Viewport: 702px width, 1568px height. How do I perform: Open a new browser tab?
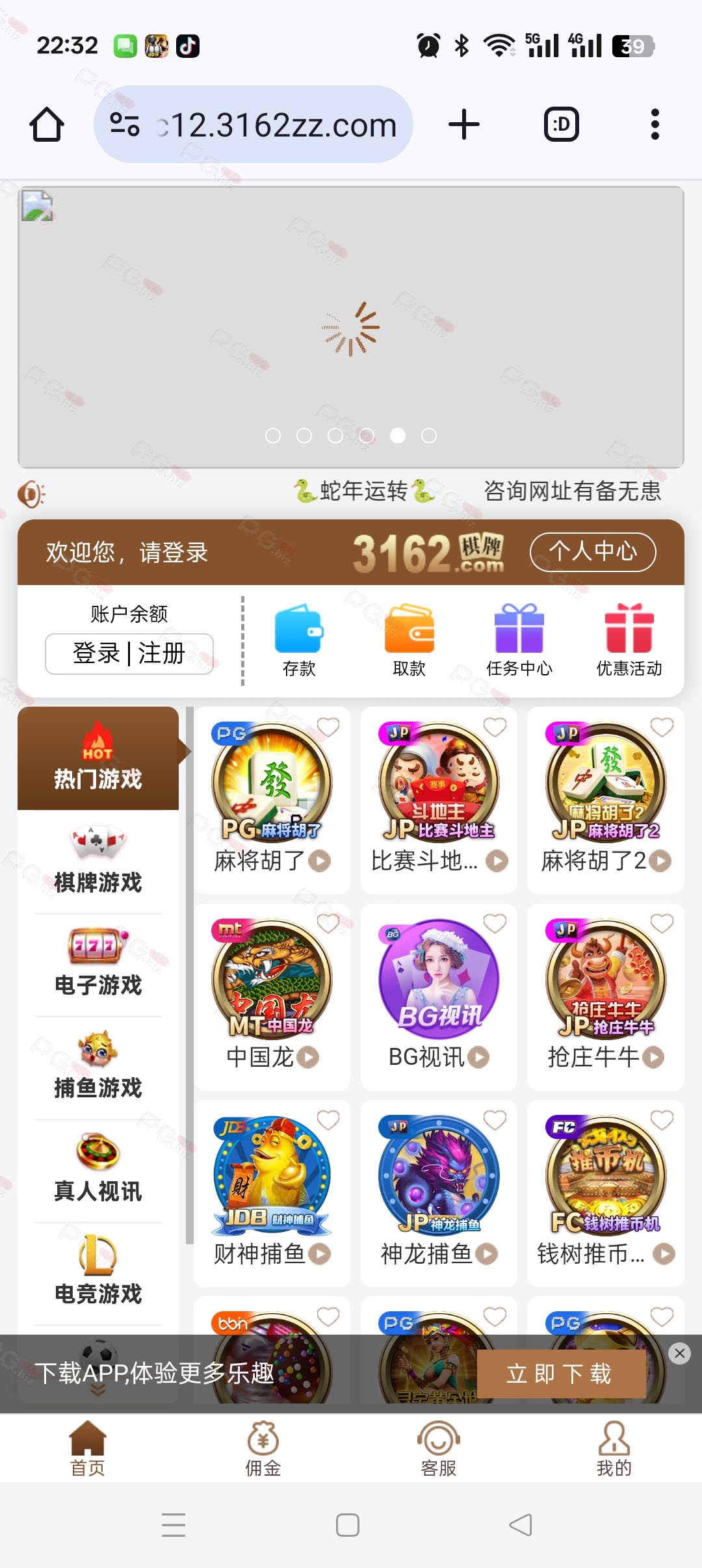tap(464, 124)
